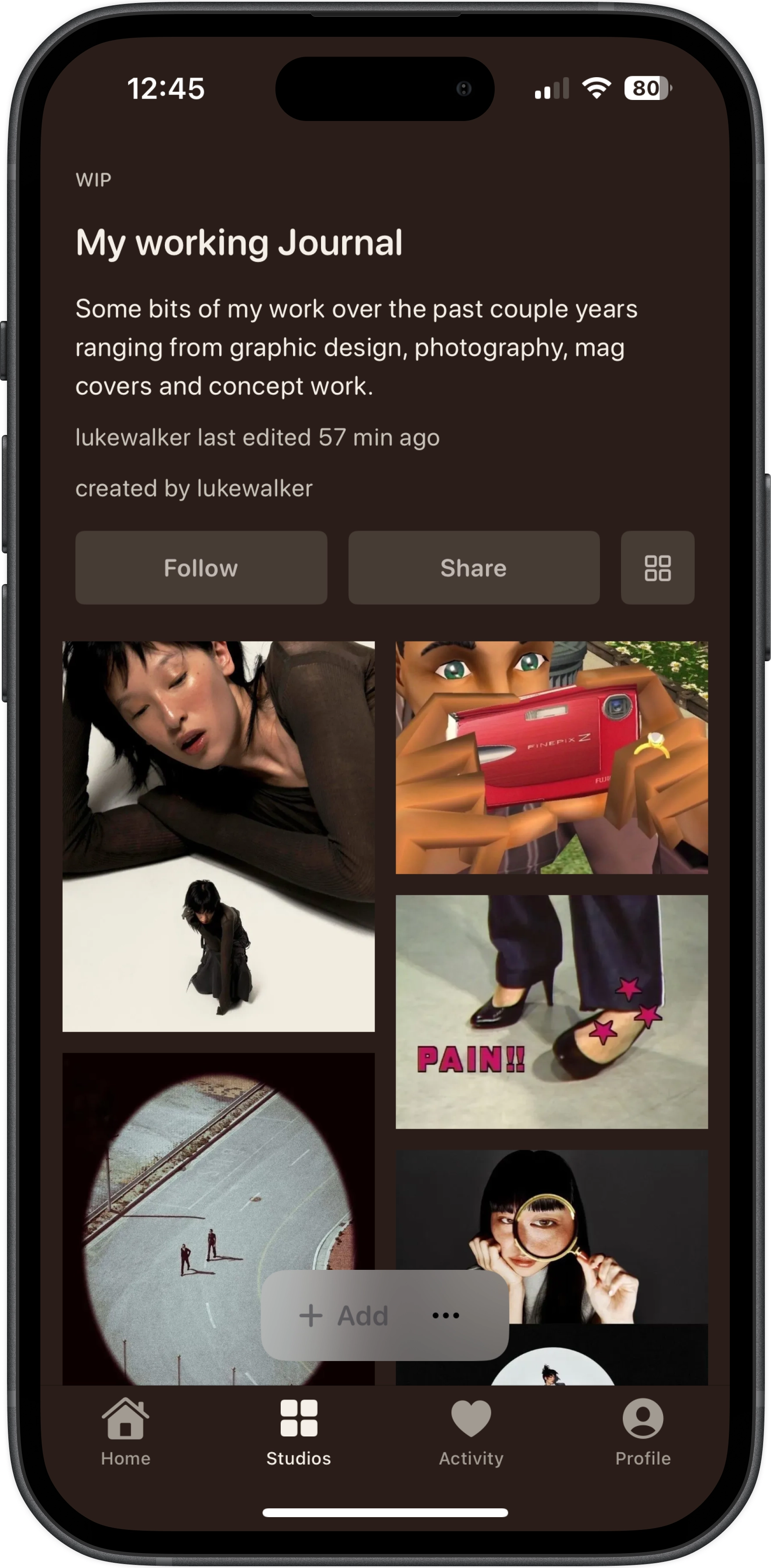Add new content to the journal
Image resolution: width=771 pixels, height=1568 pixels.
click(x=344, y=1315)
